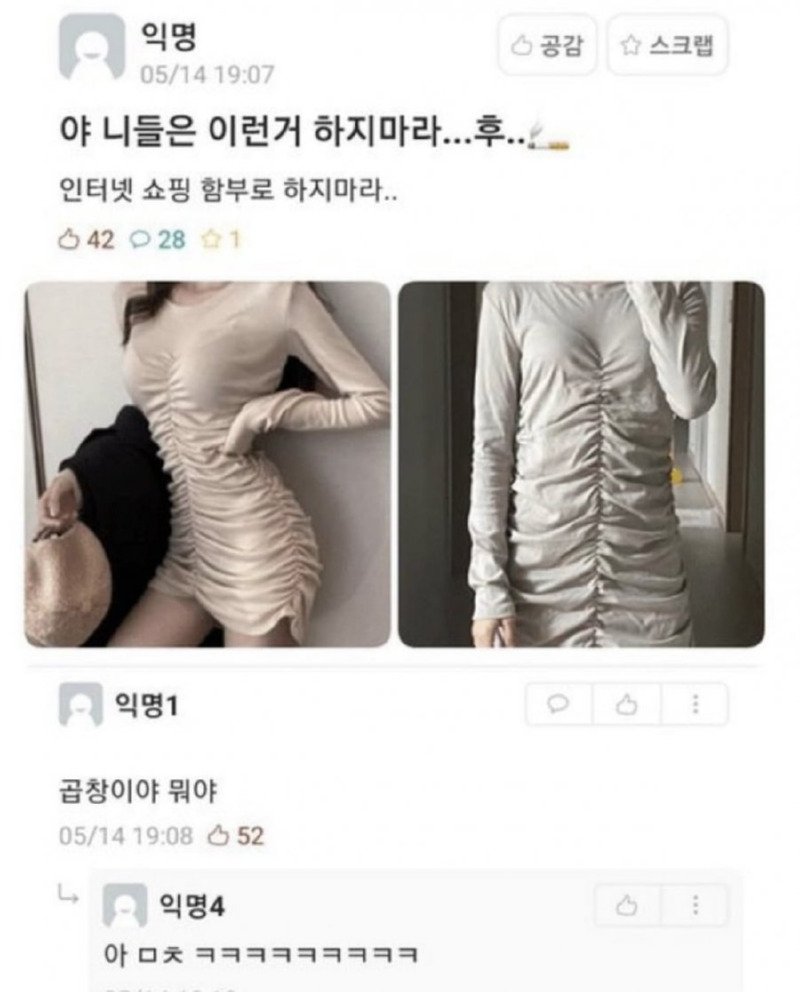Reply to 익명1's comment

coord(558,704)
